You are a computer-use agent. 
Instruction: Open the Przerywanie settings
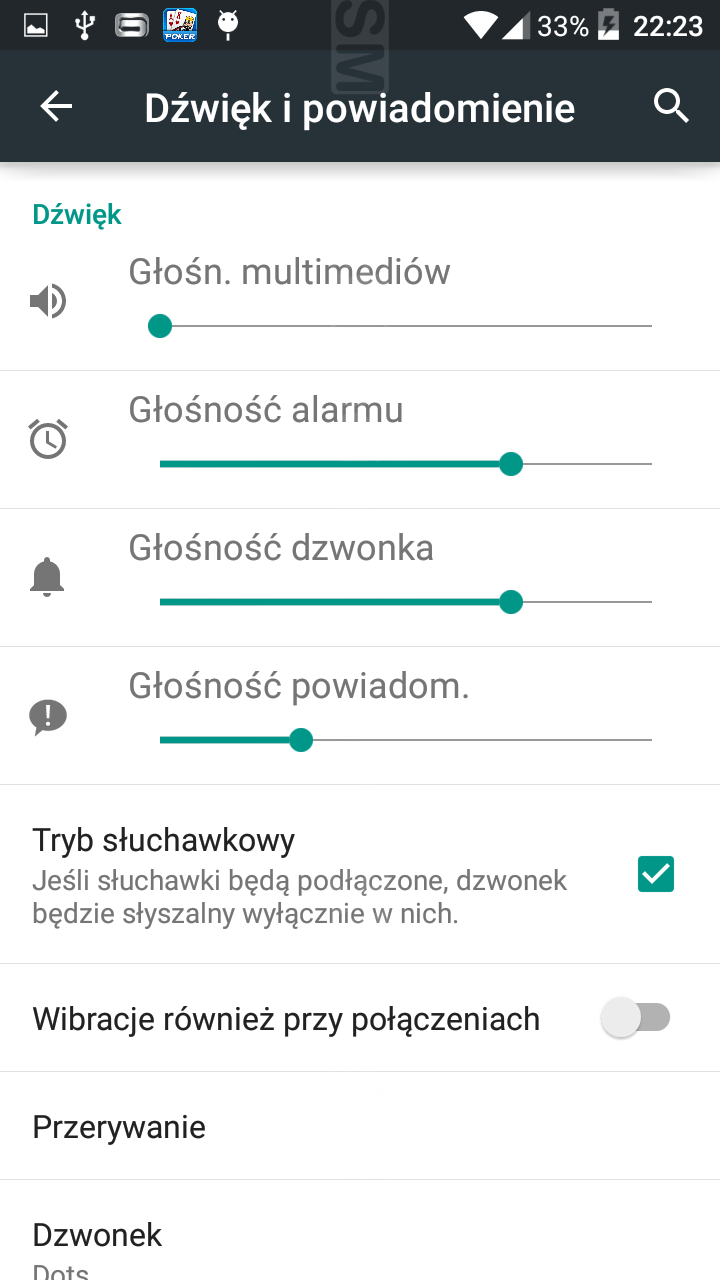click(x=360, y=1126)
